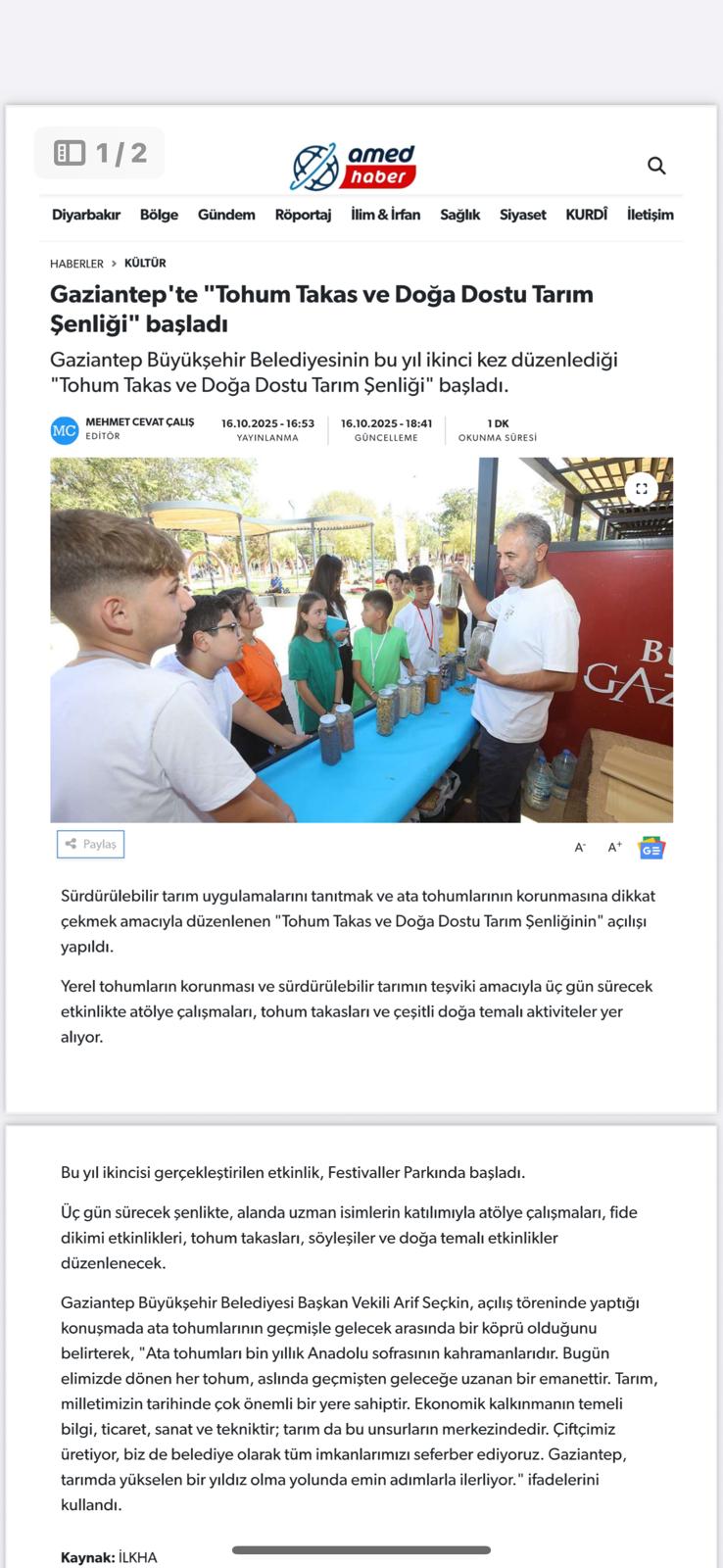The image size is (723, 1568).
Task: Go to the Diyarbakır section
Action: click(85, 215)
